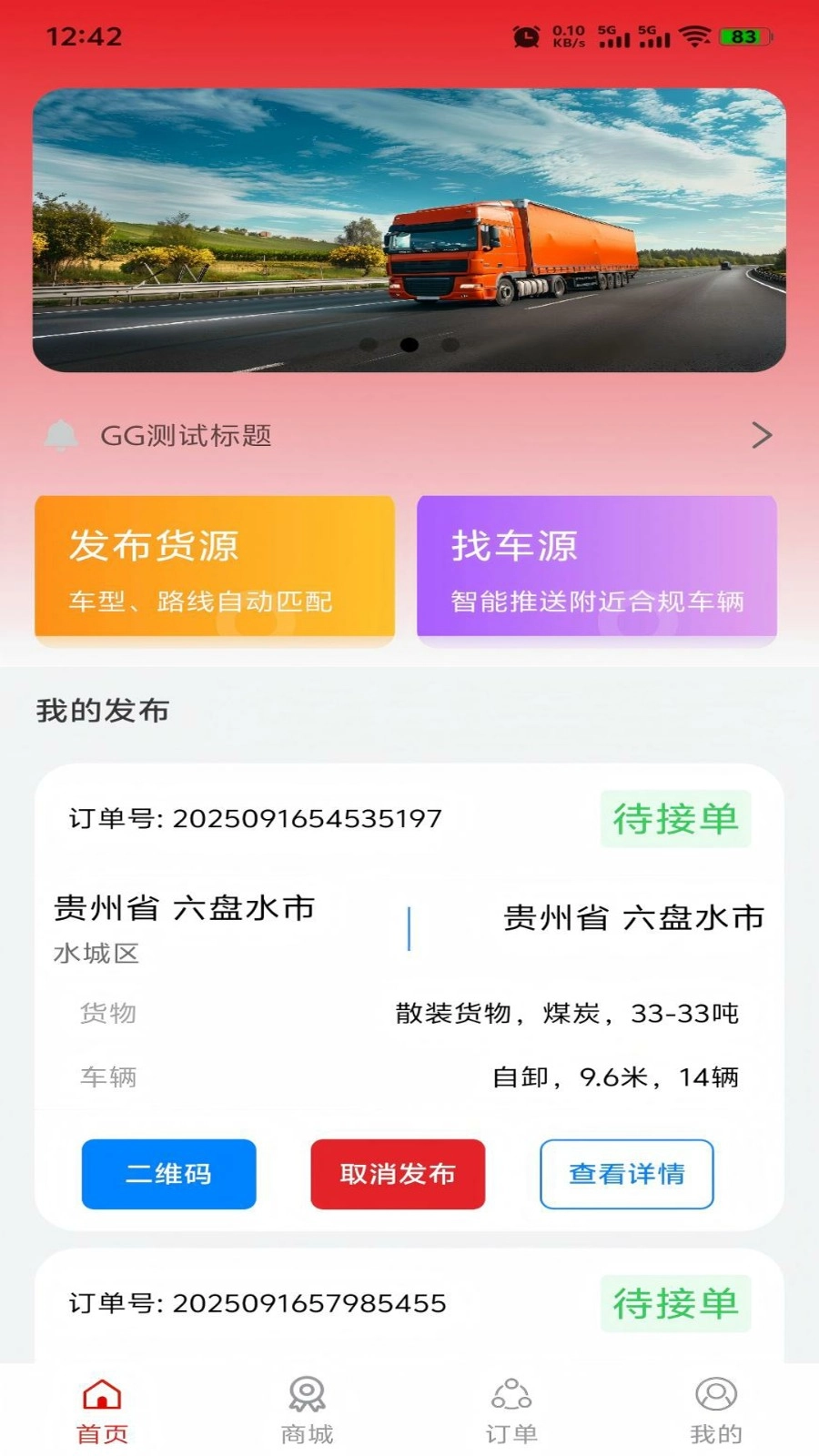Open the 发布货源 publish cargo card
819x1456 pixels.
point(215,570)
